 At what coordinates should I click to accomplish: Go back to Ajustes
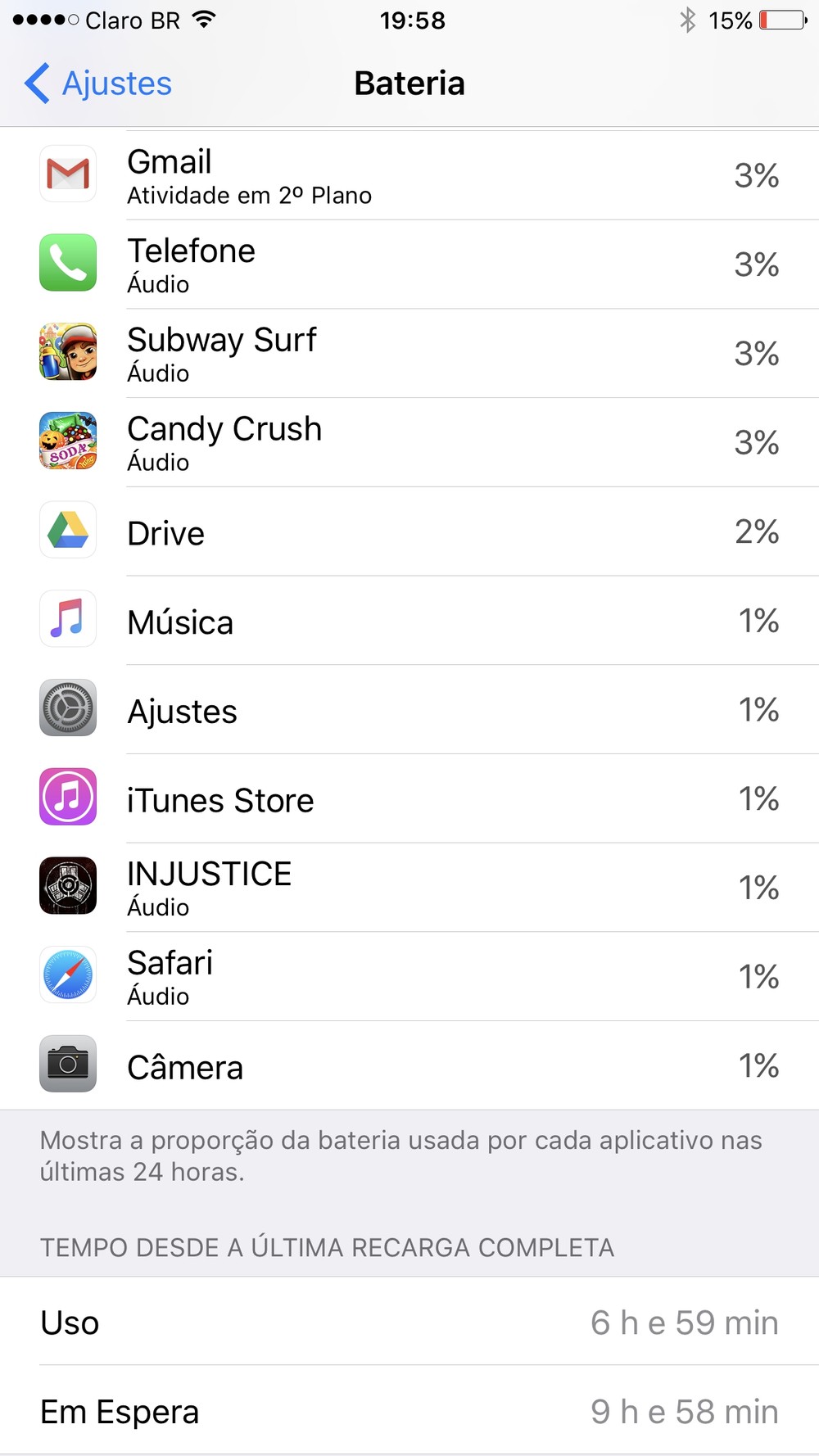[x=98, y=84]
